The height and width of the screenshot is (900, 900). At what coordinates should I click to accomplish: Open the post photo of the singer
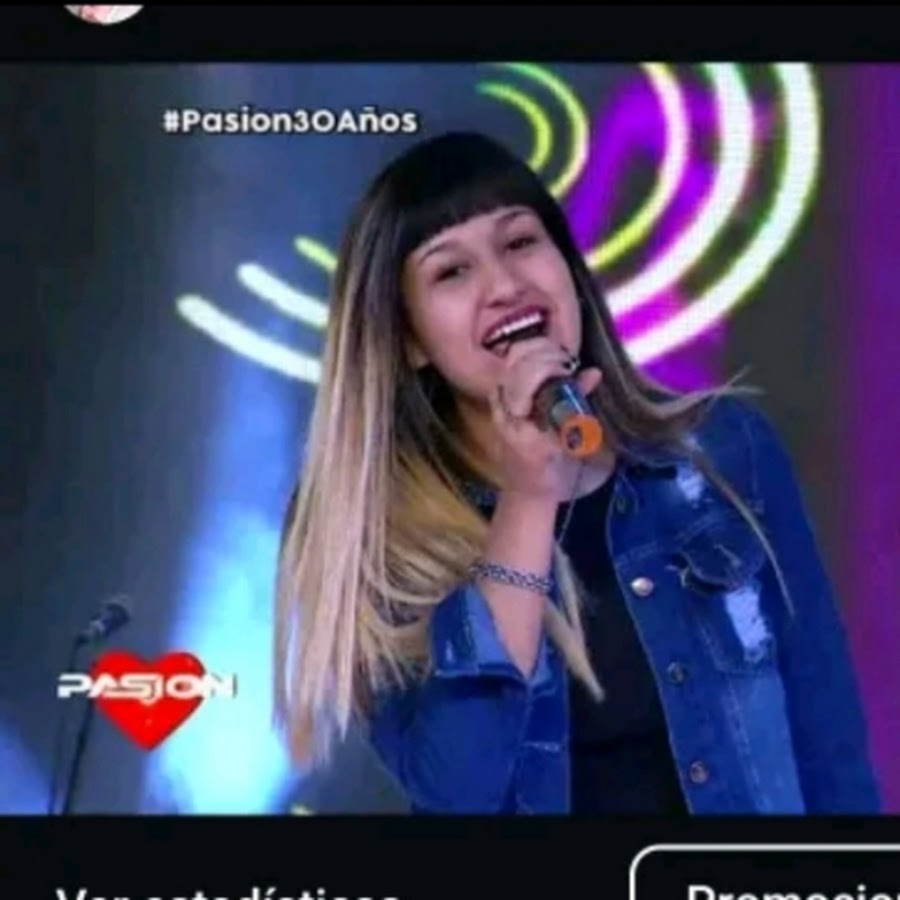pyautogui.click(x=450, y=440)
